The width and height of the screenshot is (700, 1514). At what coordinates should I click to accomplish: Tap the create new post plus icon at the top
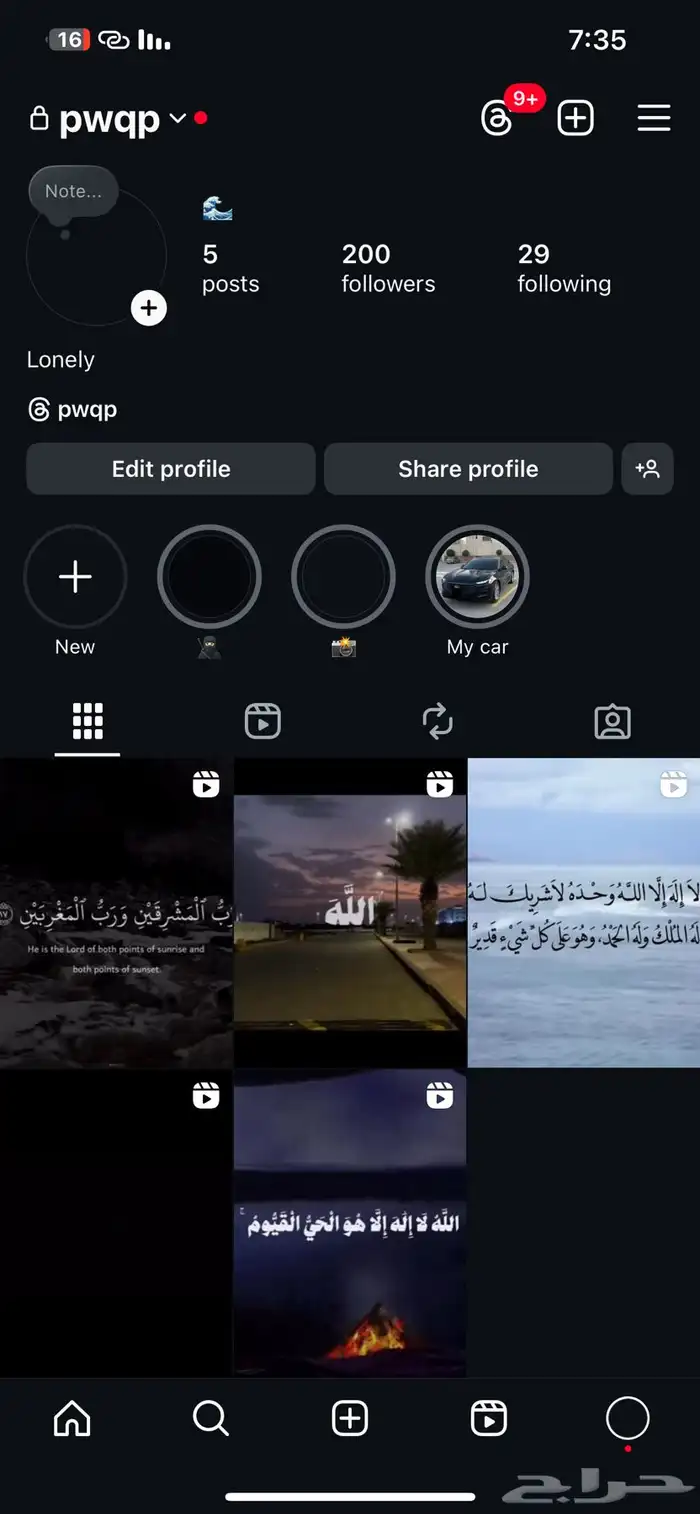(x=575, y=118)
